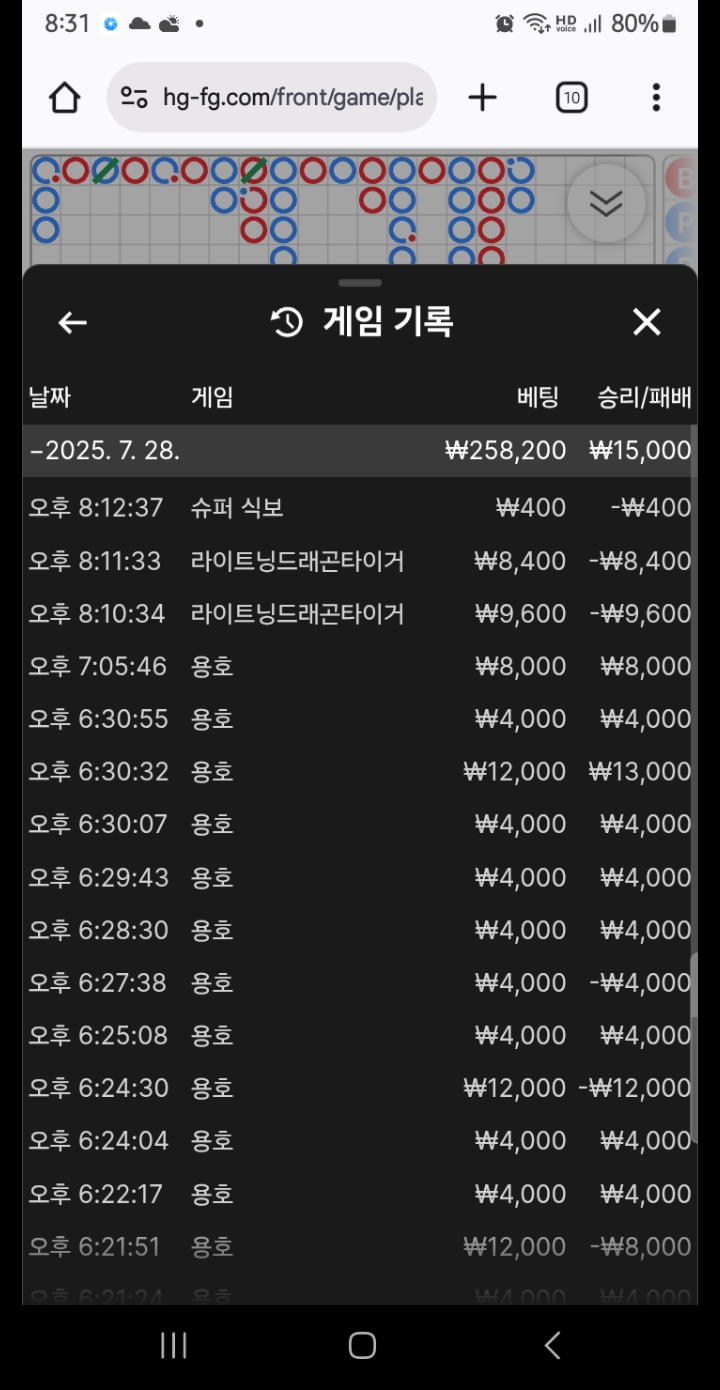This screenshot has height=1390, width=720.
Task: Tap the hg-fg.com address bar
Action: pyautogui.click(x=272, y=97)
